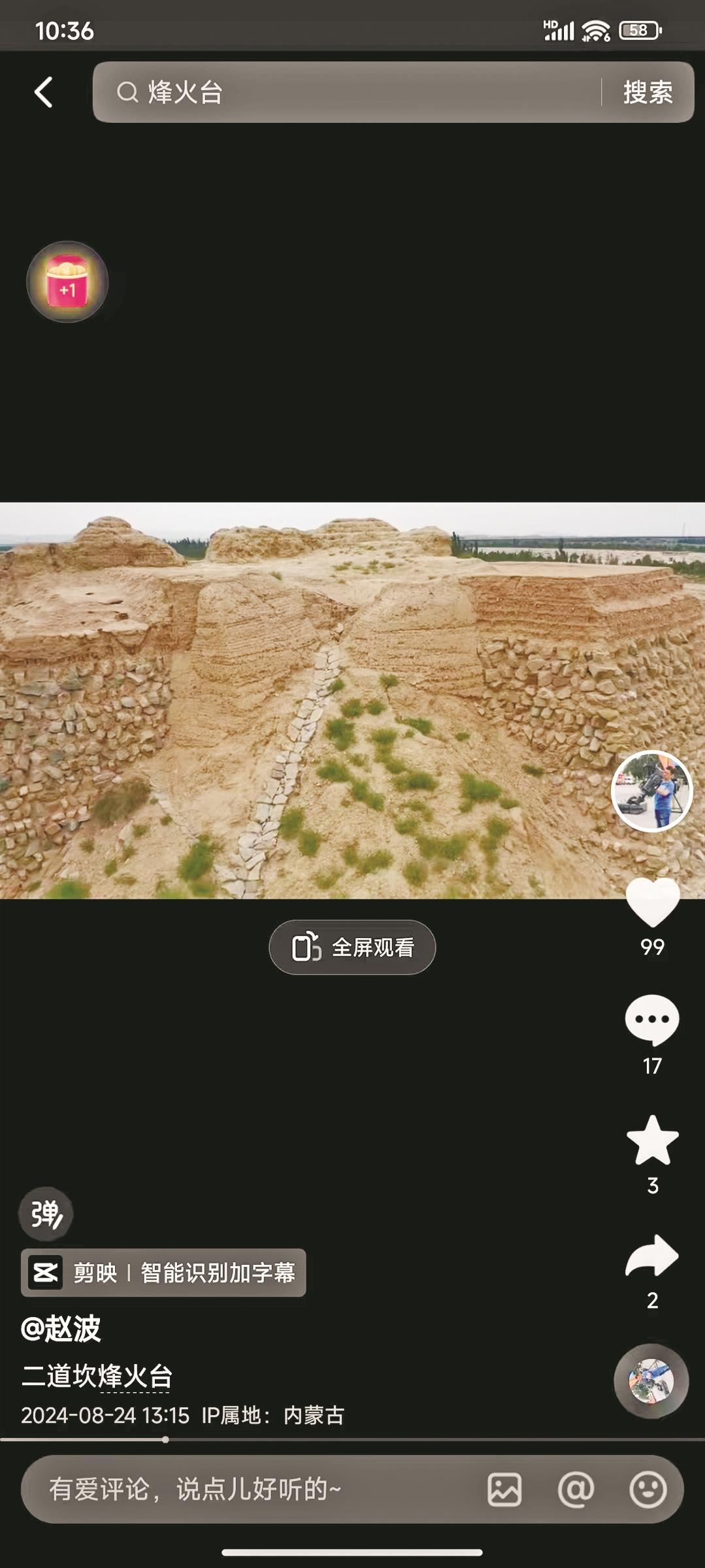Tap 全屏观看 to watch fullscreen
The height and width of the screenshot is (1568, 705).
(x=352, y=947)
